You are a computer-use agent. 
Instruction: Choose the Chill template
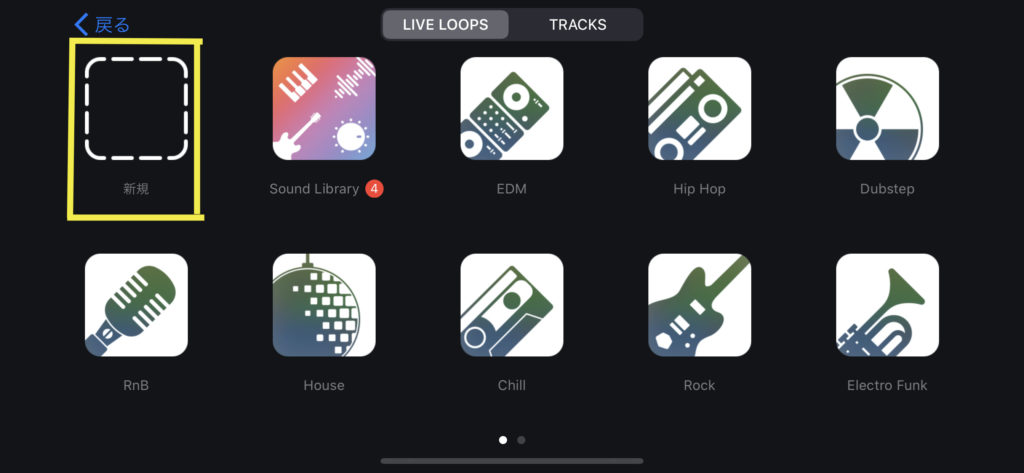pyautogui.click(x=512, y=305)
